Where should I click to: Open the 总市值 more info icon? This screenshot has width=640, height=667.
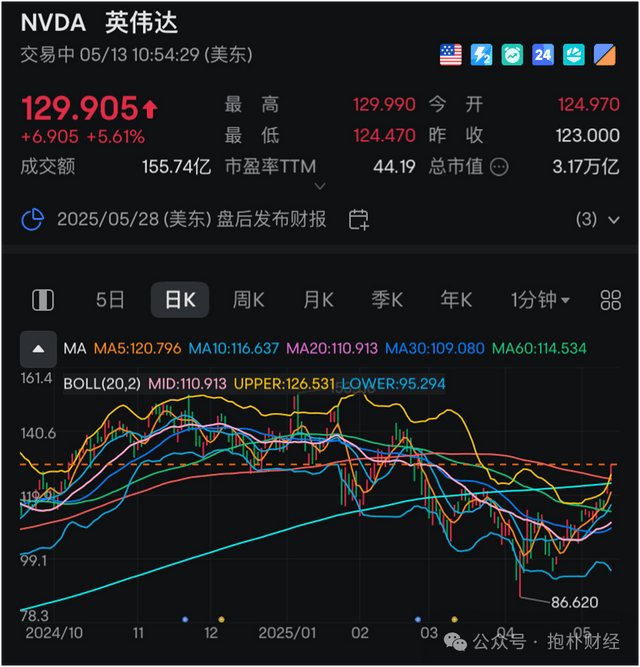click(498, 167)
